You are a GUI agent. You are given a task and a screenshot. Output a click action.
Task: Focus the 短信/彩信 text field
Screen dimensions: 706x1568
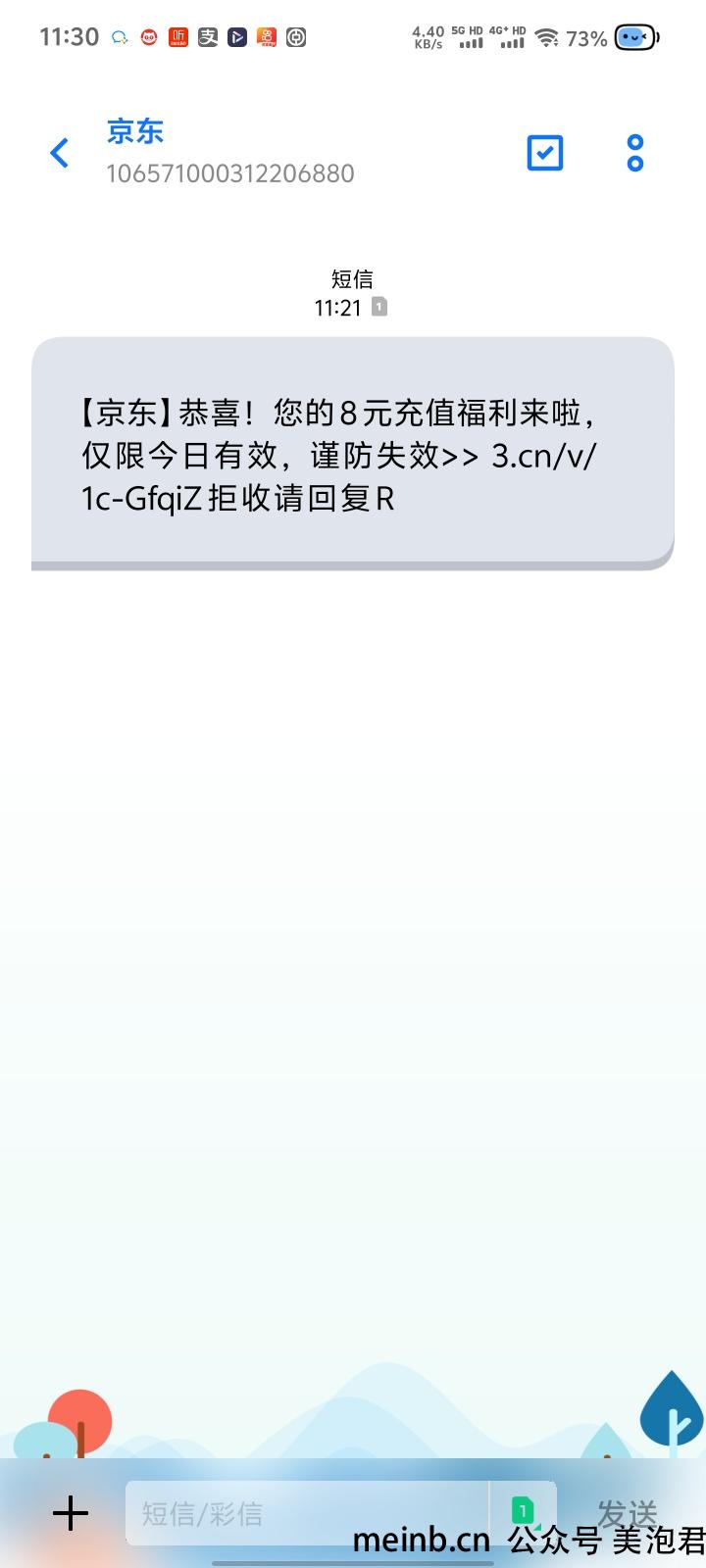[304, 1514]
